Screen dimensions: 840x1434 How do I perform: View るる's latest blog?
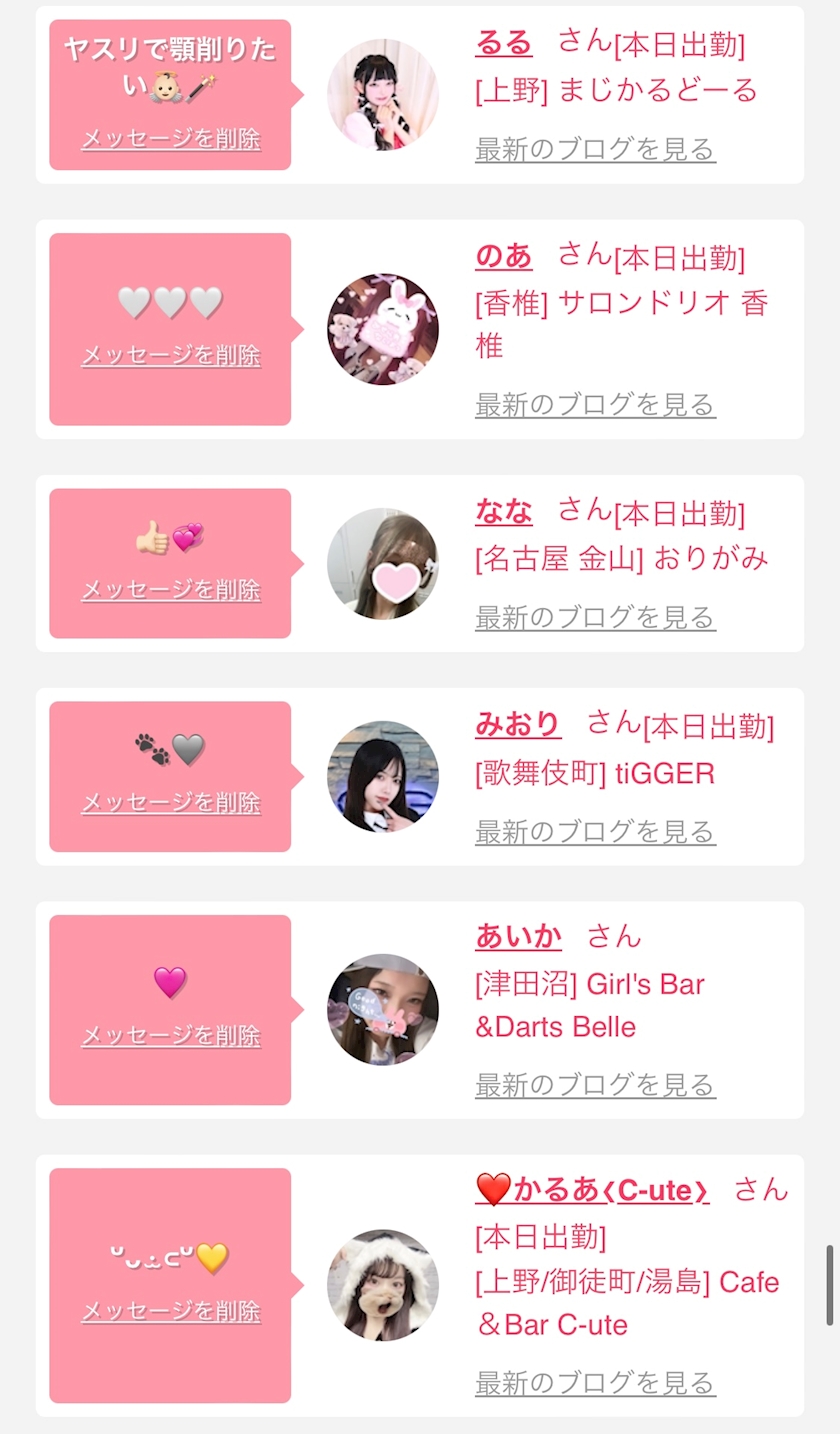pos(595,150)
